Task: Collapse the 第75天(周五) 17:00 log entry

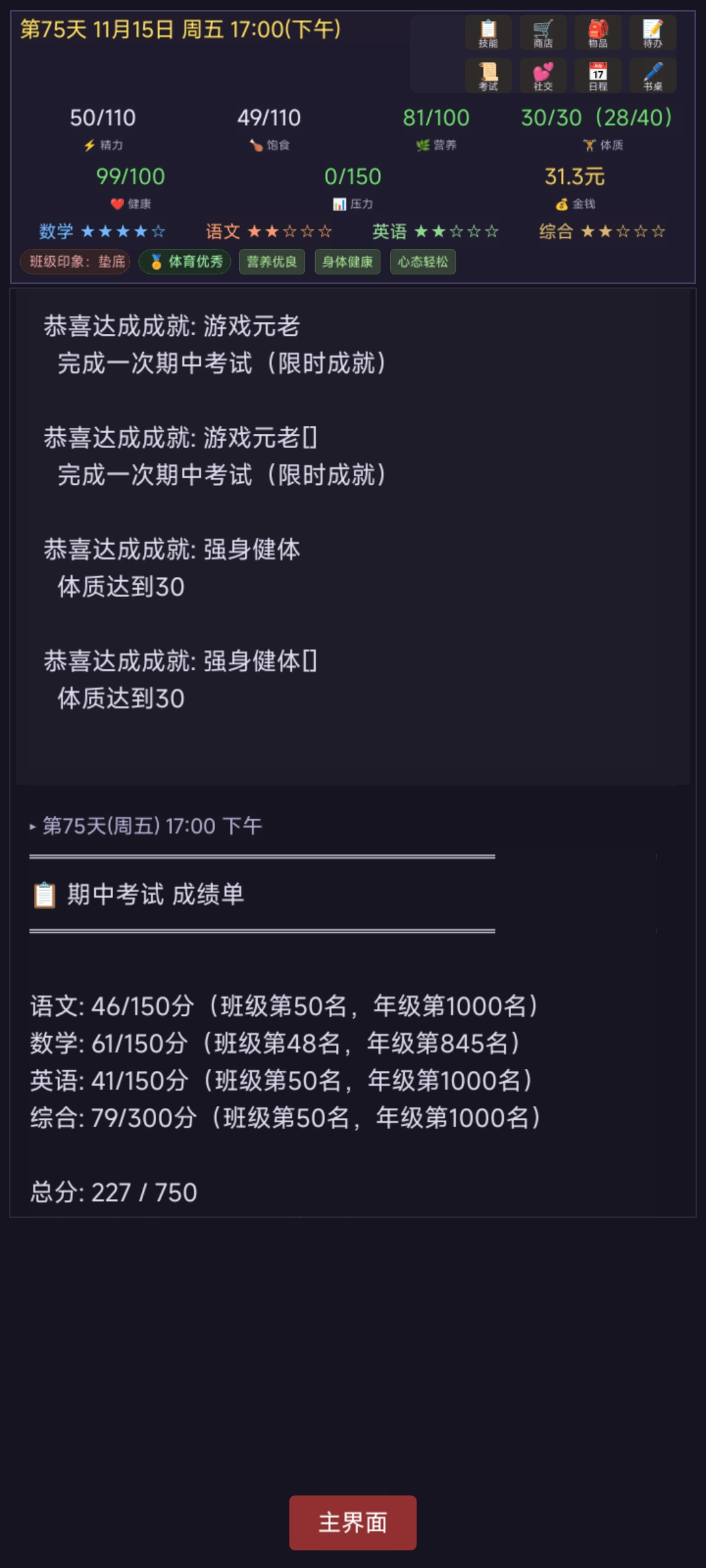Action: 146,826
